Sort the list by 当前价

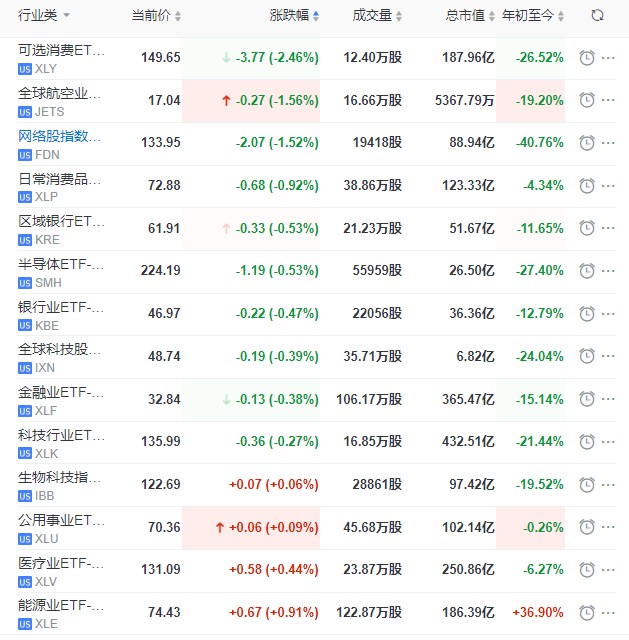click(x=156, y=15)
